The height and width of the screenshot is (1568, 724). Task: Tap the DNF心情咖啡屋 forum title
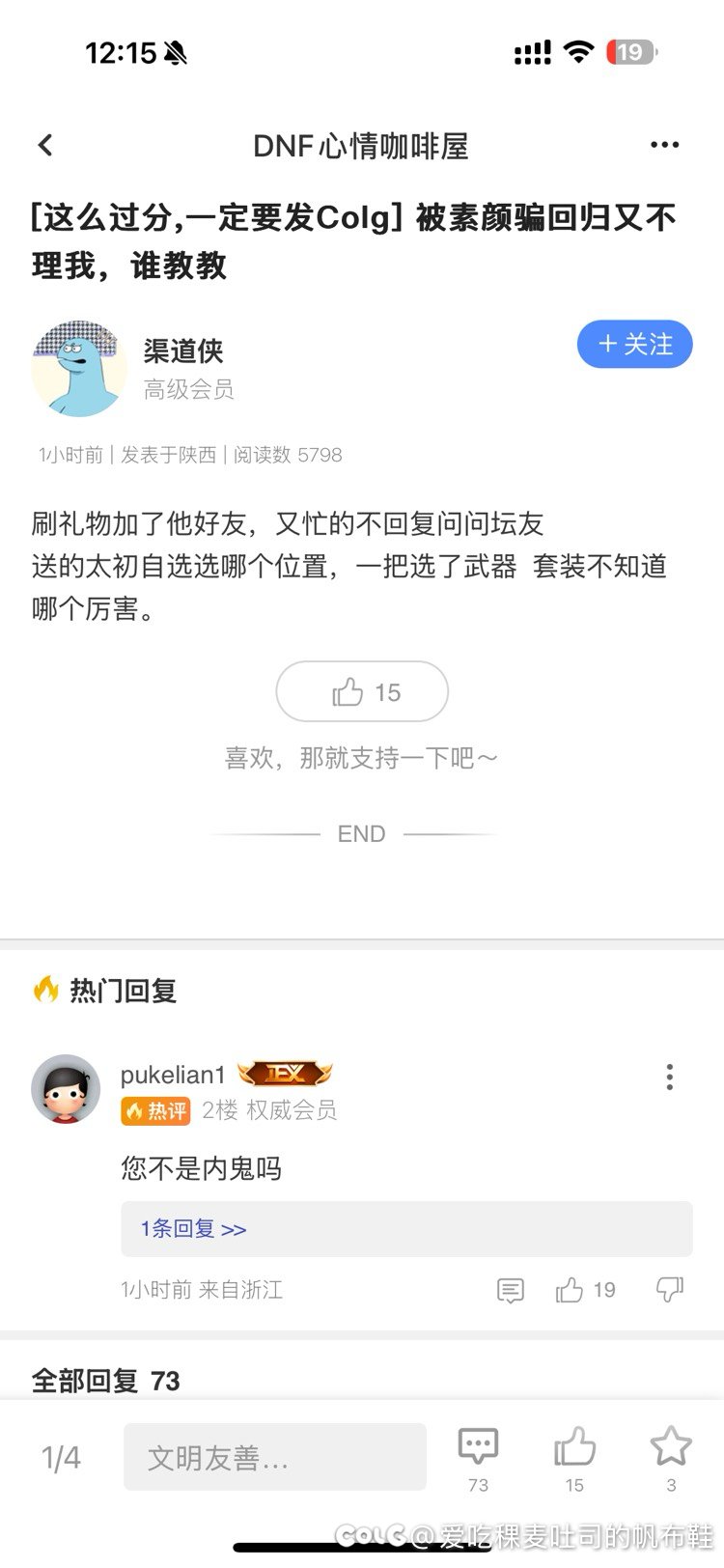361,145
